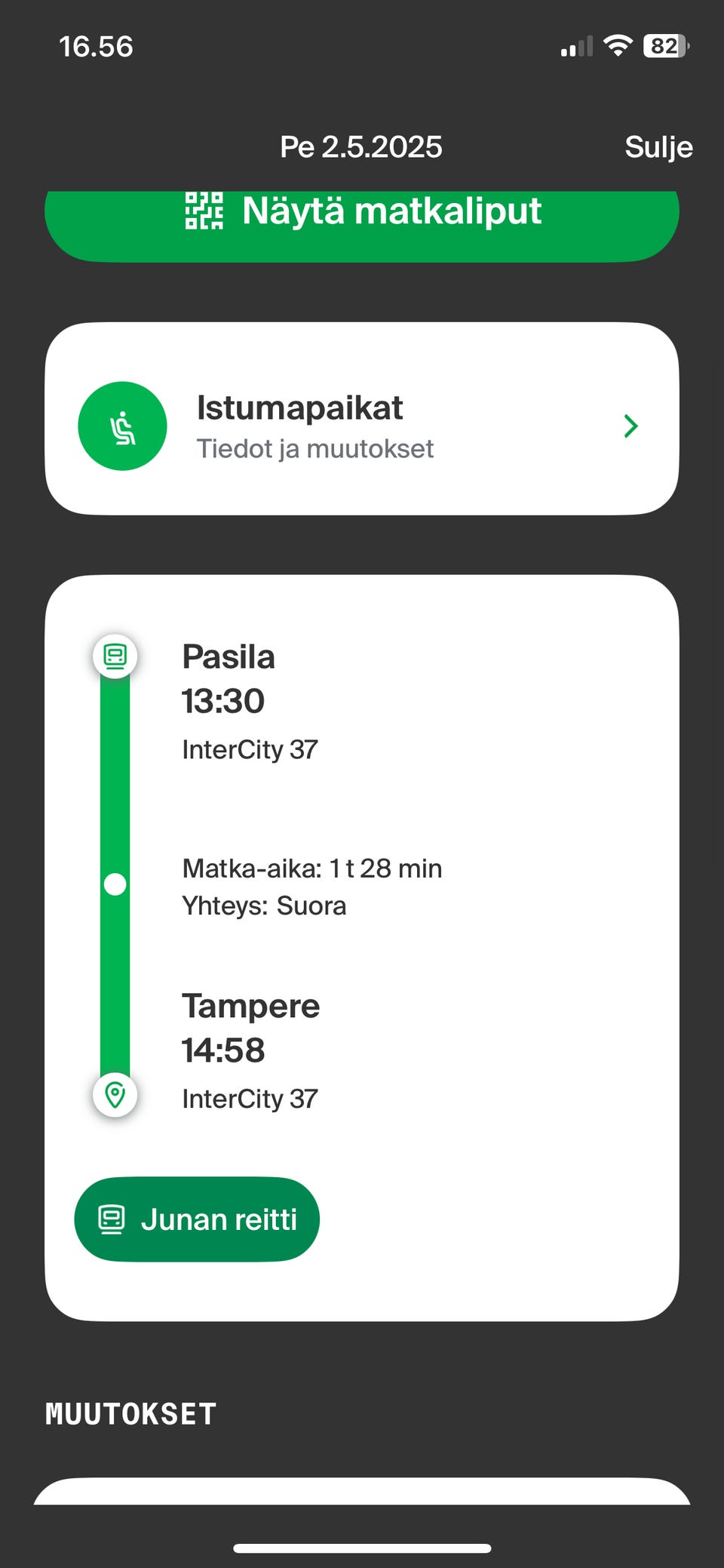Select the seat icon in the Istumapaikat card

pyautogui.click(x=122, y=426)
